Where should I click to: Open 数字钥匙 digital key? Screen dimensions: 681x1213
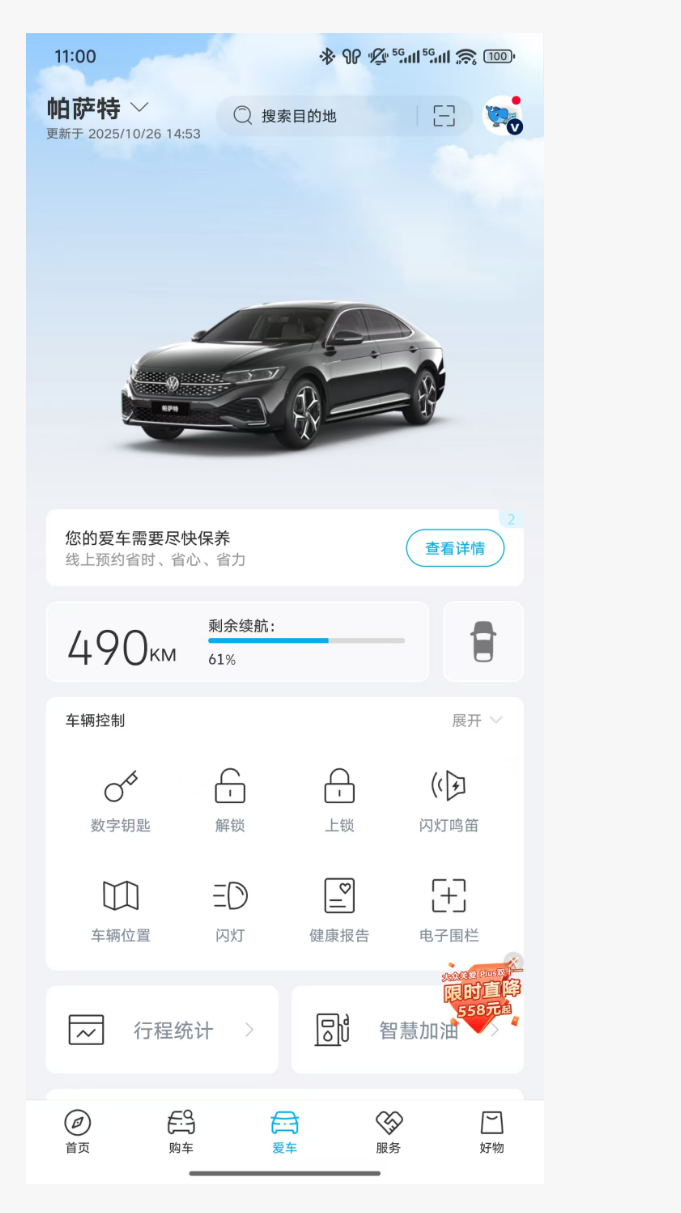pyautogui.click(x=121, y=800)
